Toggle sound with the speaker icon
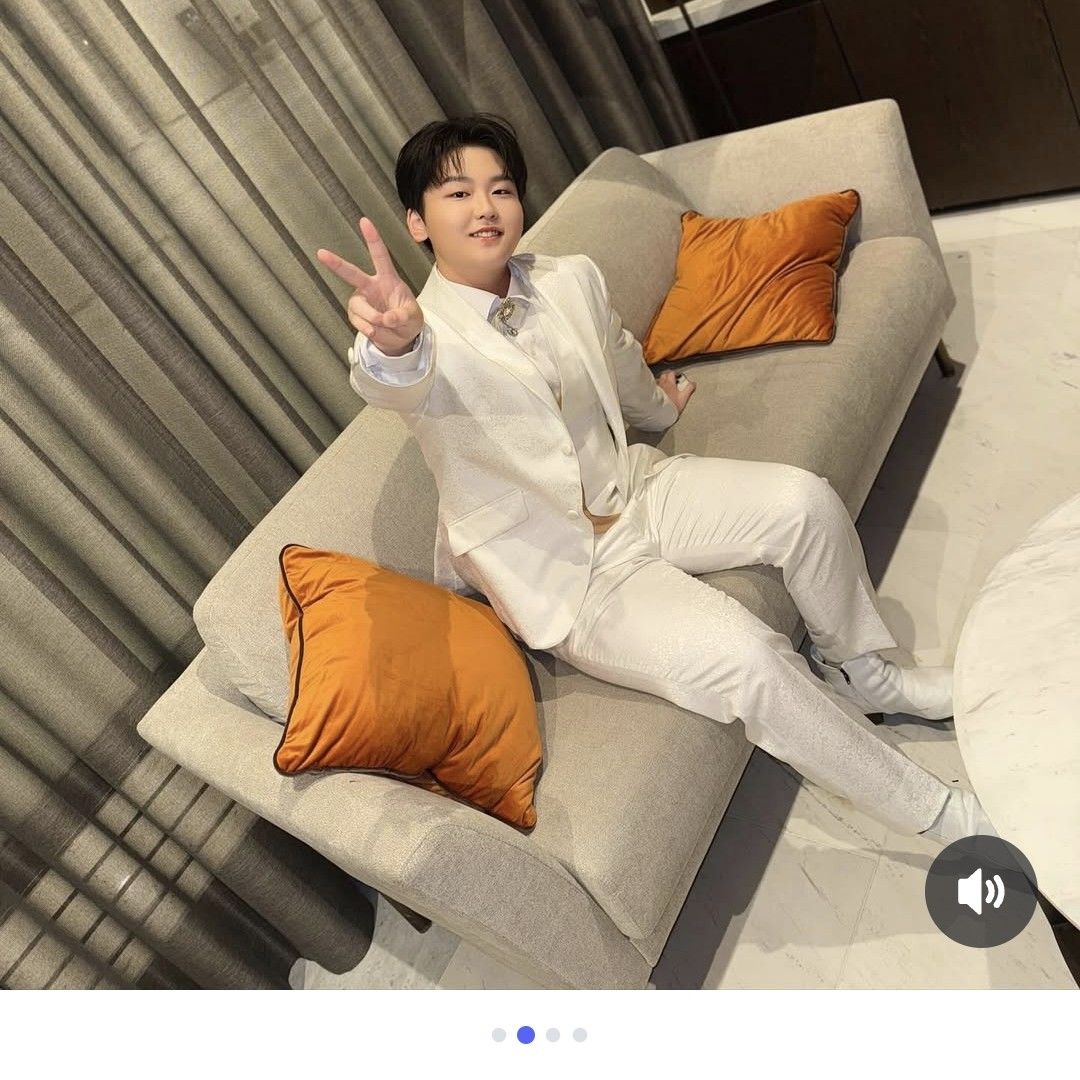Screen dimensions: 1080x1080 980,891
